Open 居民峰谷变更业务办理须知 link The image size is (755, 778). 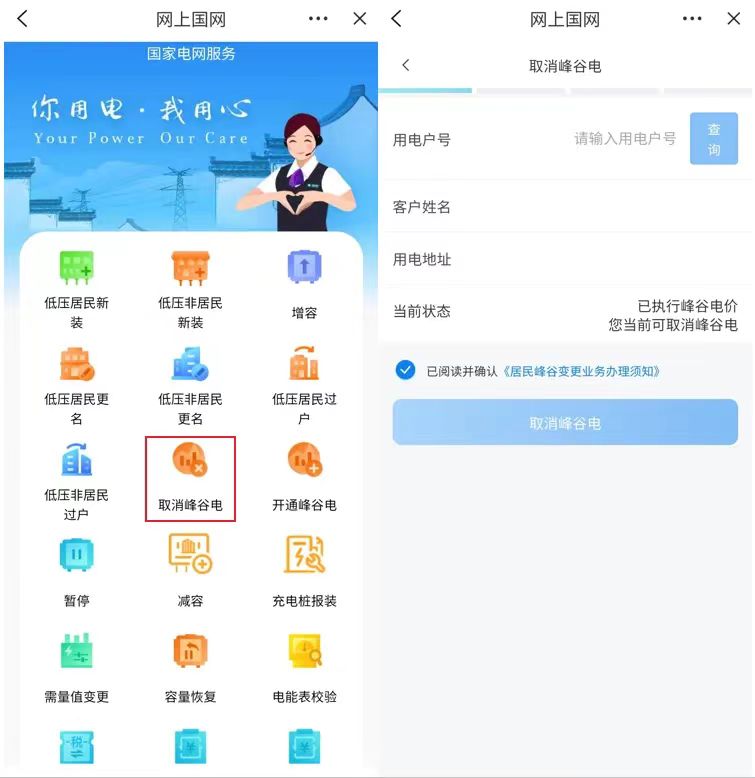[x=580, y=371]
